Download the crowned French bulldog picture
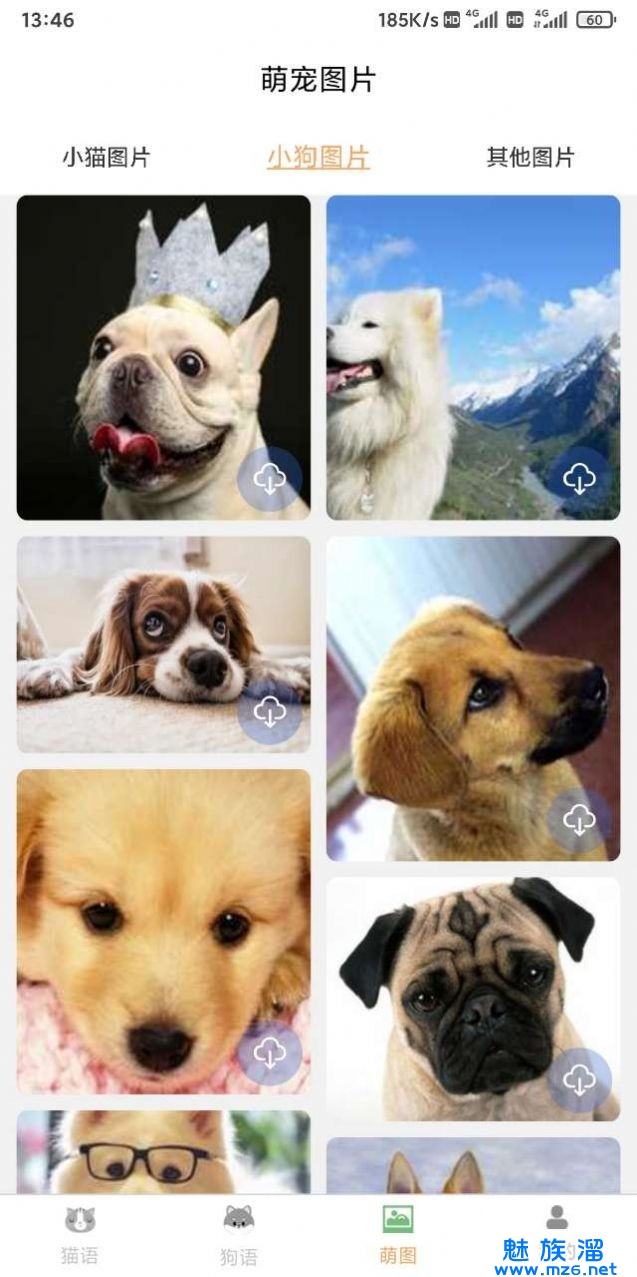This screenshot has width=637, height=1277. coord(269,480)
